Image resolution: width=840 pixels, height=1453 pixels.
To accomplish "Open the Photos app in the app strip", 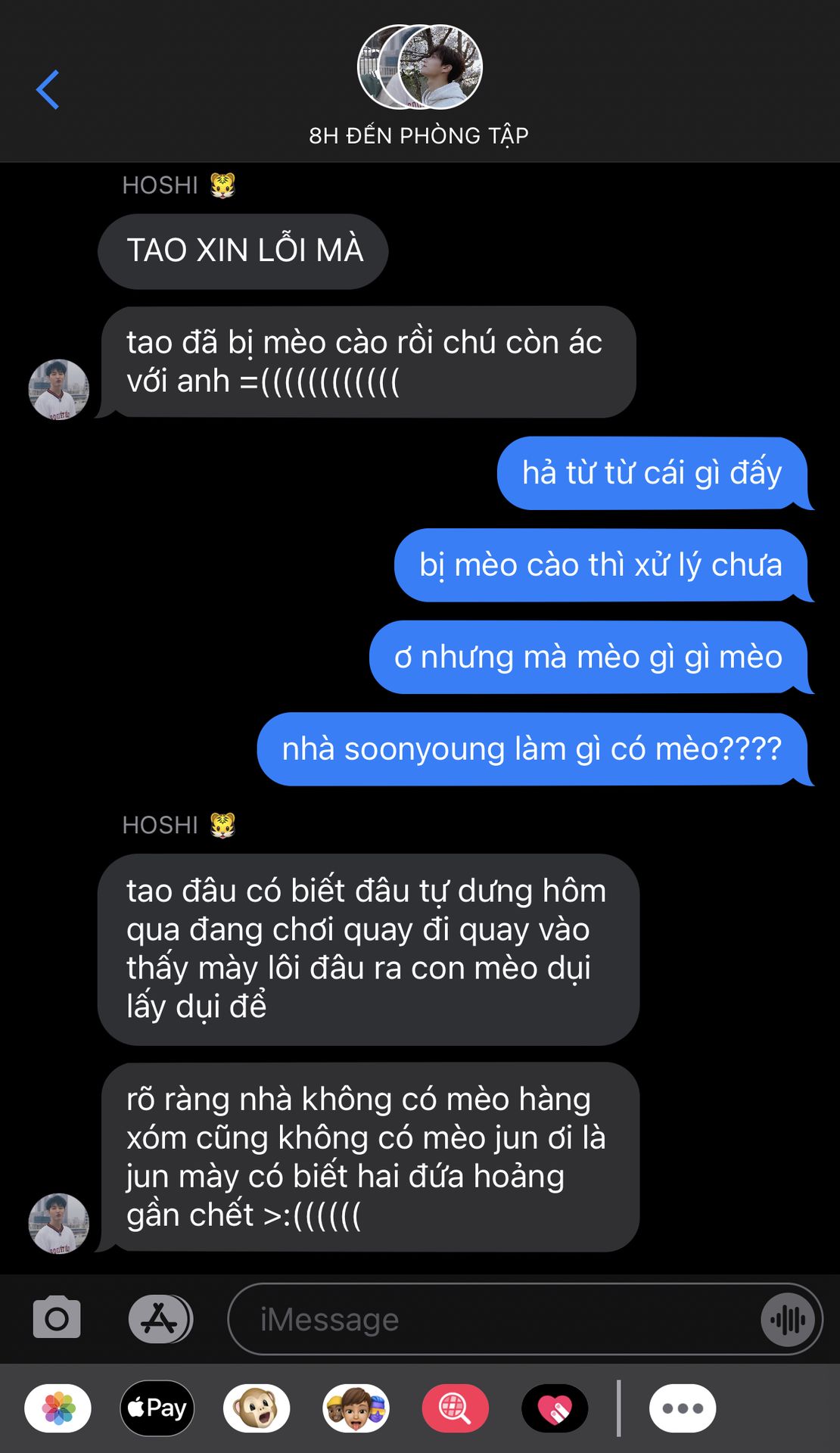I will click(x=58, y=1409).
